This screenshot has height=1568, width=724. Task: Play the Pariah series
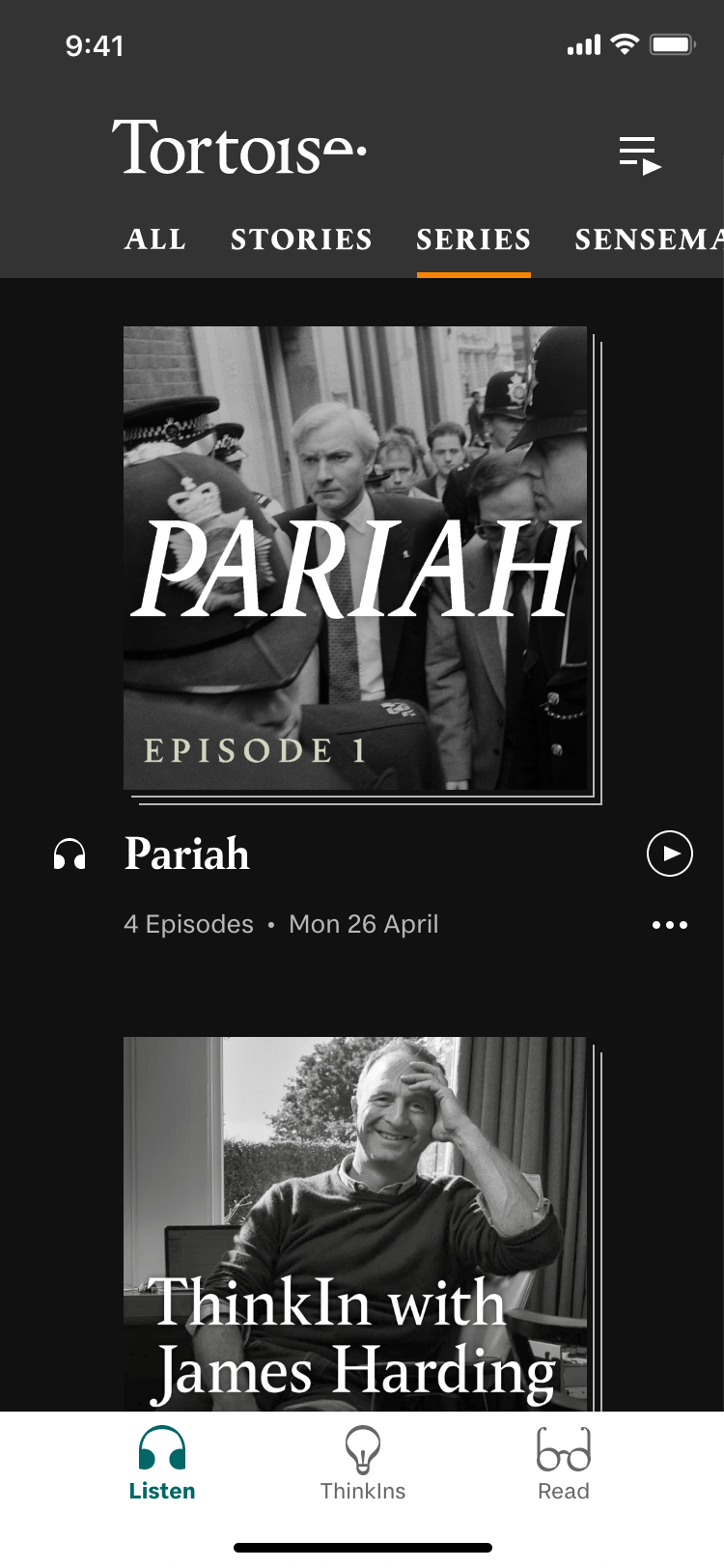pos(669,854)
